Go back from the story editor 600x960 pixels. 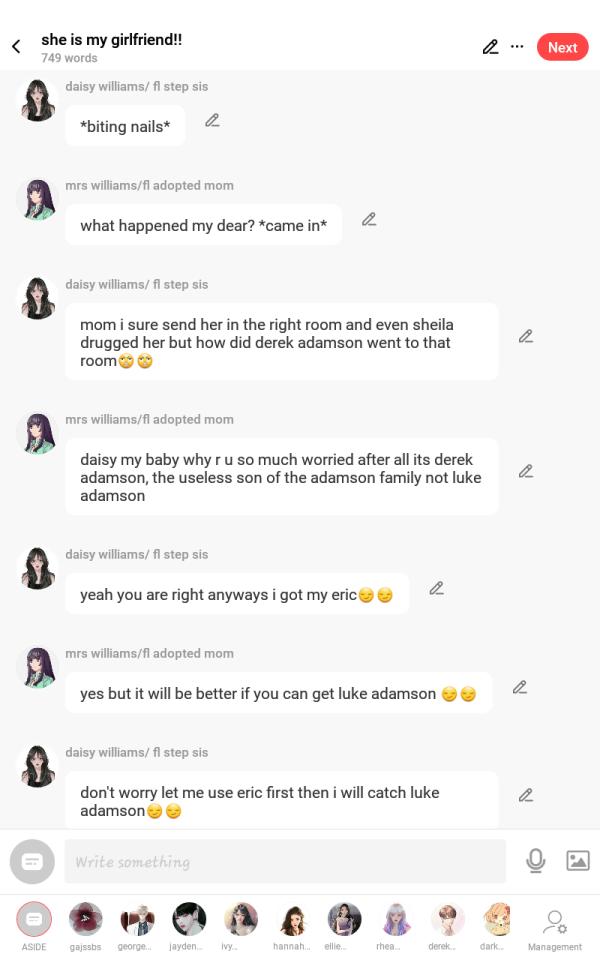[16, 47]
